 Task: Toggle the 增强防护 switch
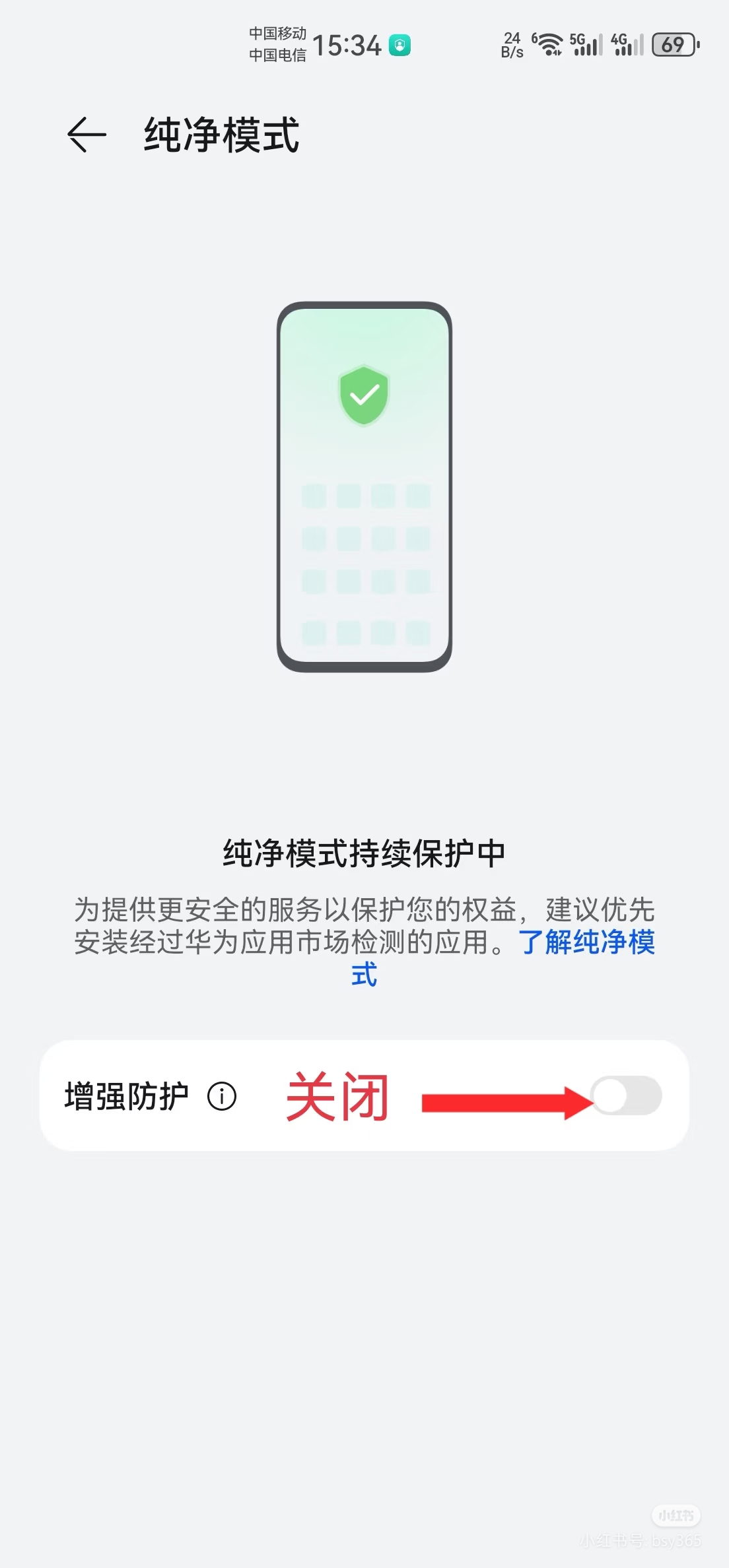pos(626,1095)
